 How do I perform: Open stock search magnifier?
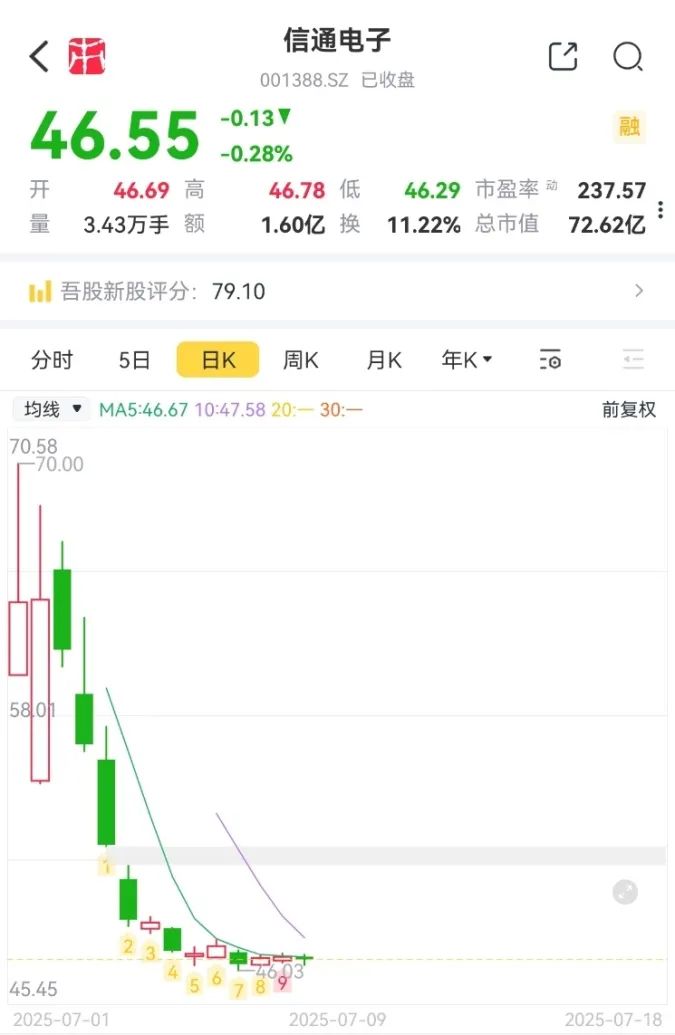[x=627, y=57]
